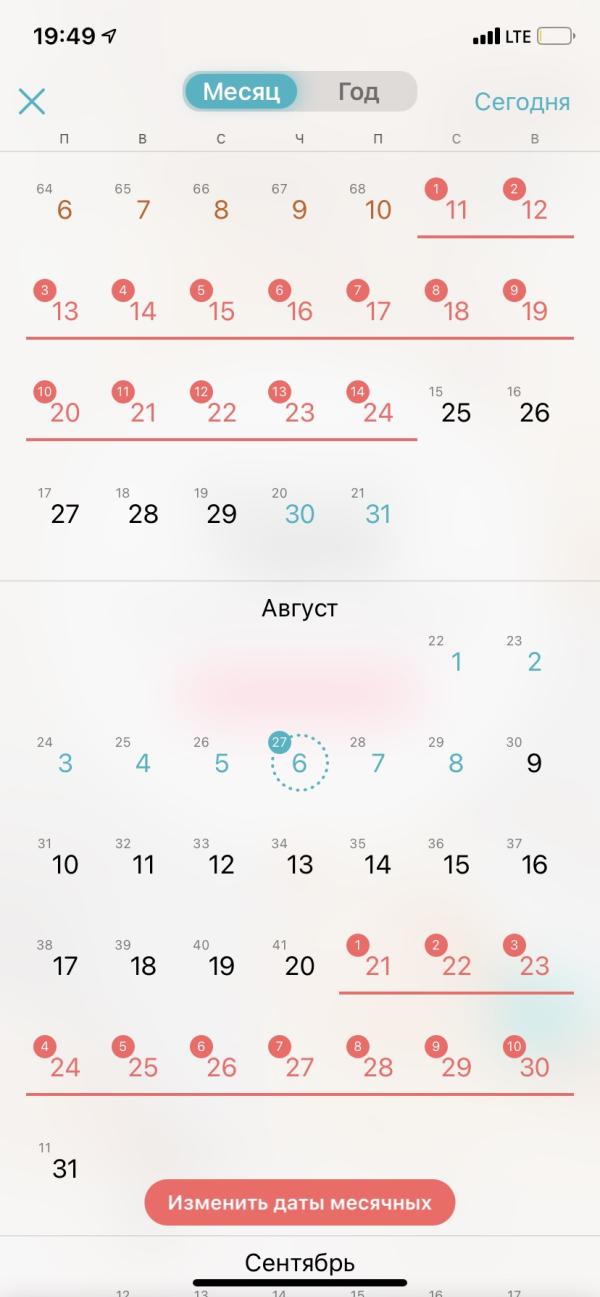Switch to the Год tab
This screenshot has width=600, height=1297.
(358, 92)
